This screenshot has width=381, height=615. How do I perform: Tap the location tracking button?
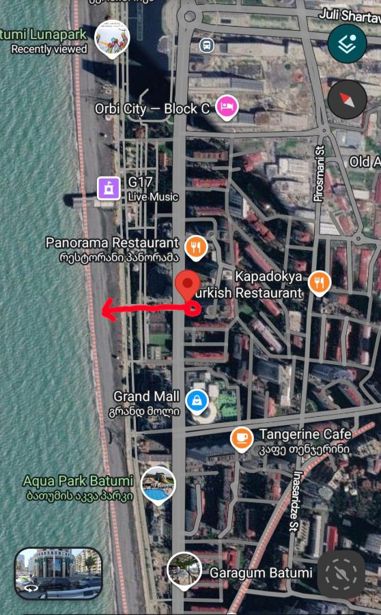point(341,574)
